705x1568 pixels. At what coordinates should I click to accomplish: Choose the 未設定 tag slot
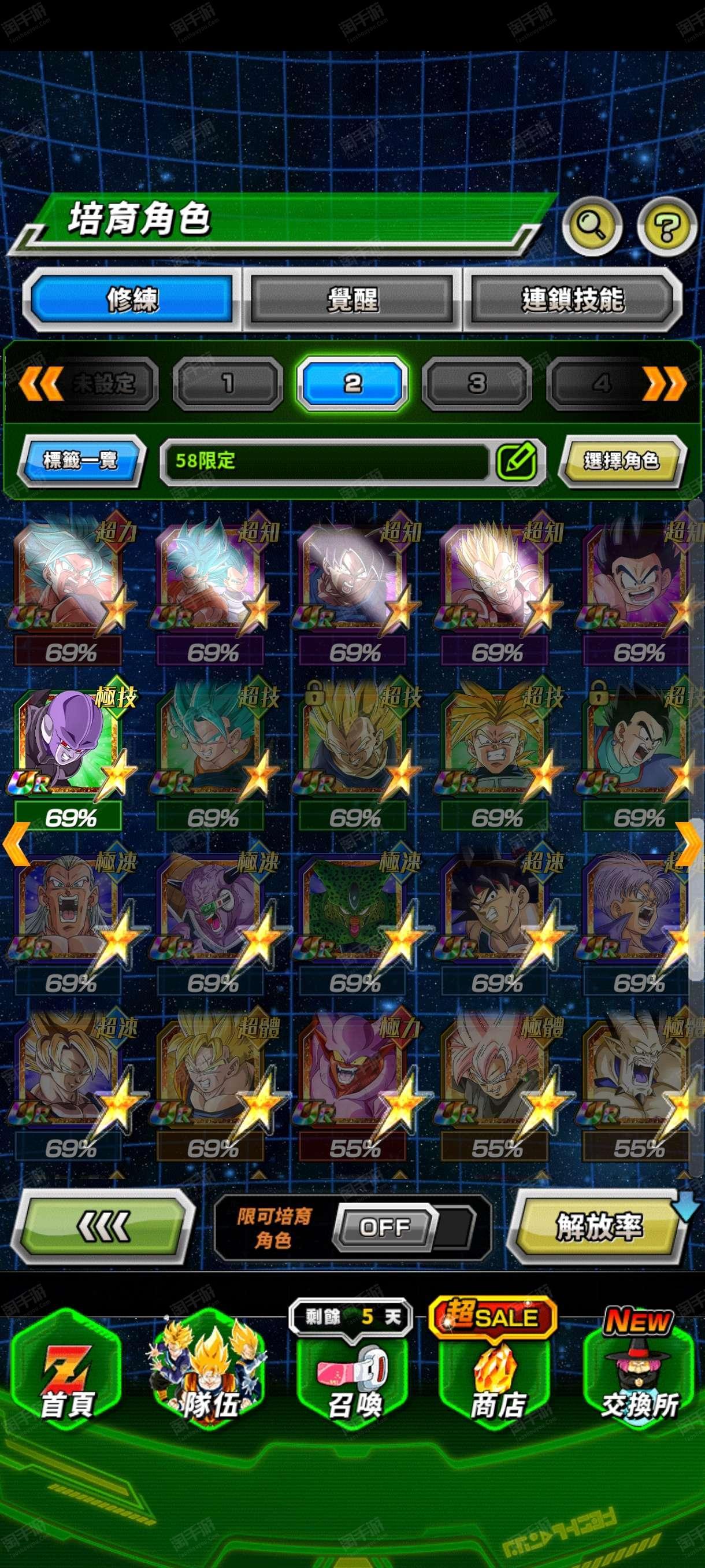(103, 383)
